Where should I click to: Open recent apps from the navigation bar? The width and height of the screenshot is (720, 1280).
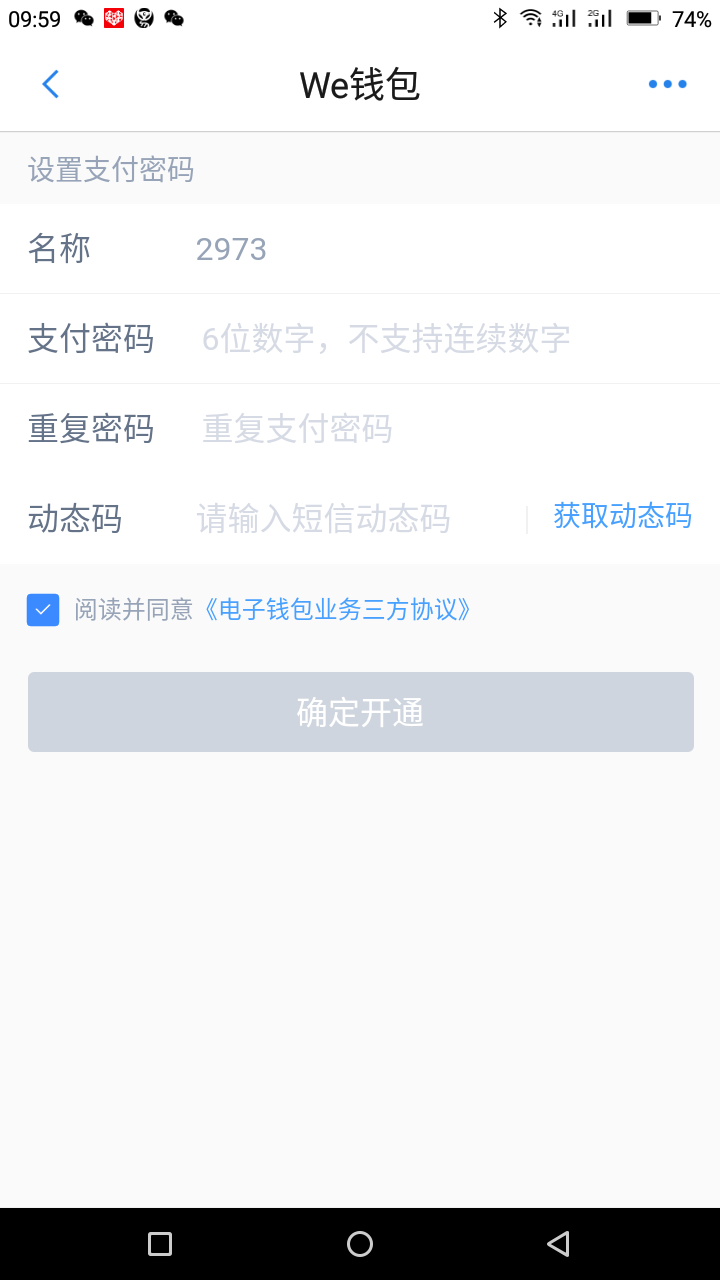tap(160, 1244)
